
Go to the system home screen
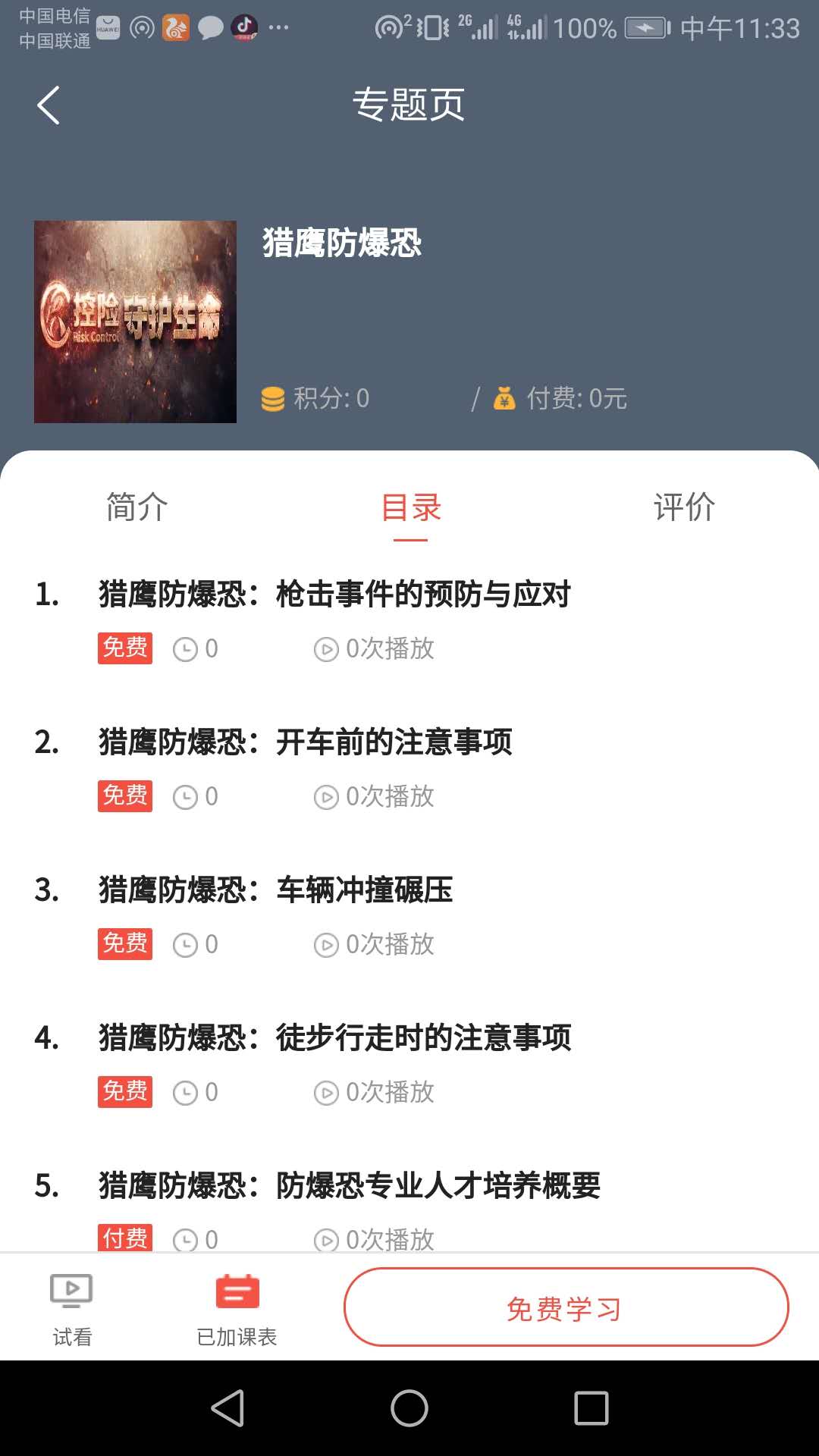point(409,1408)
